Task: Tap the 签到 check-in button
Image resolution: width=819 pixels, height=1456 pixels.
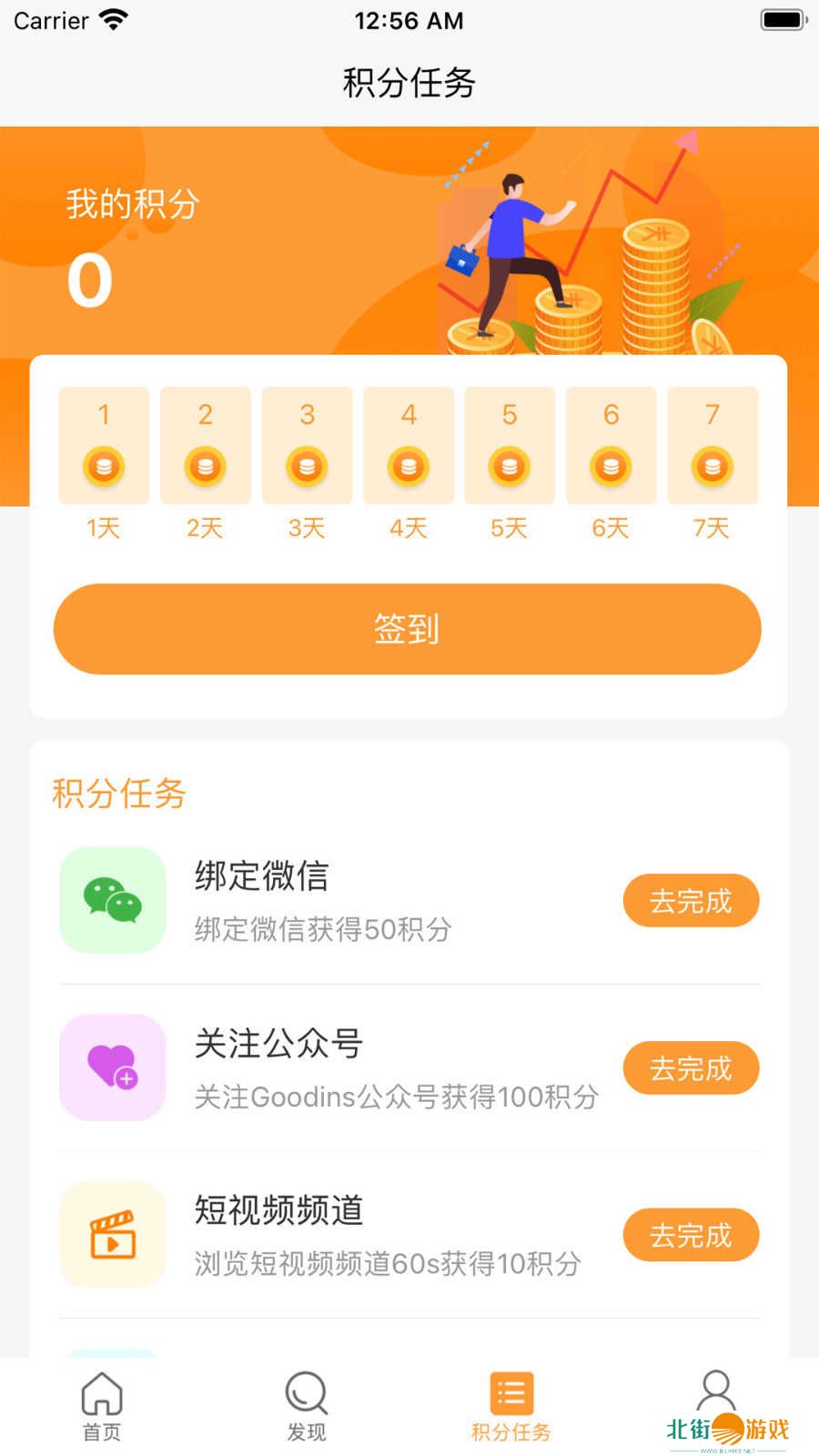Action: pos(407,629)
